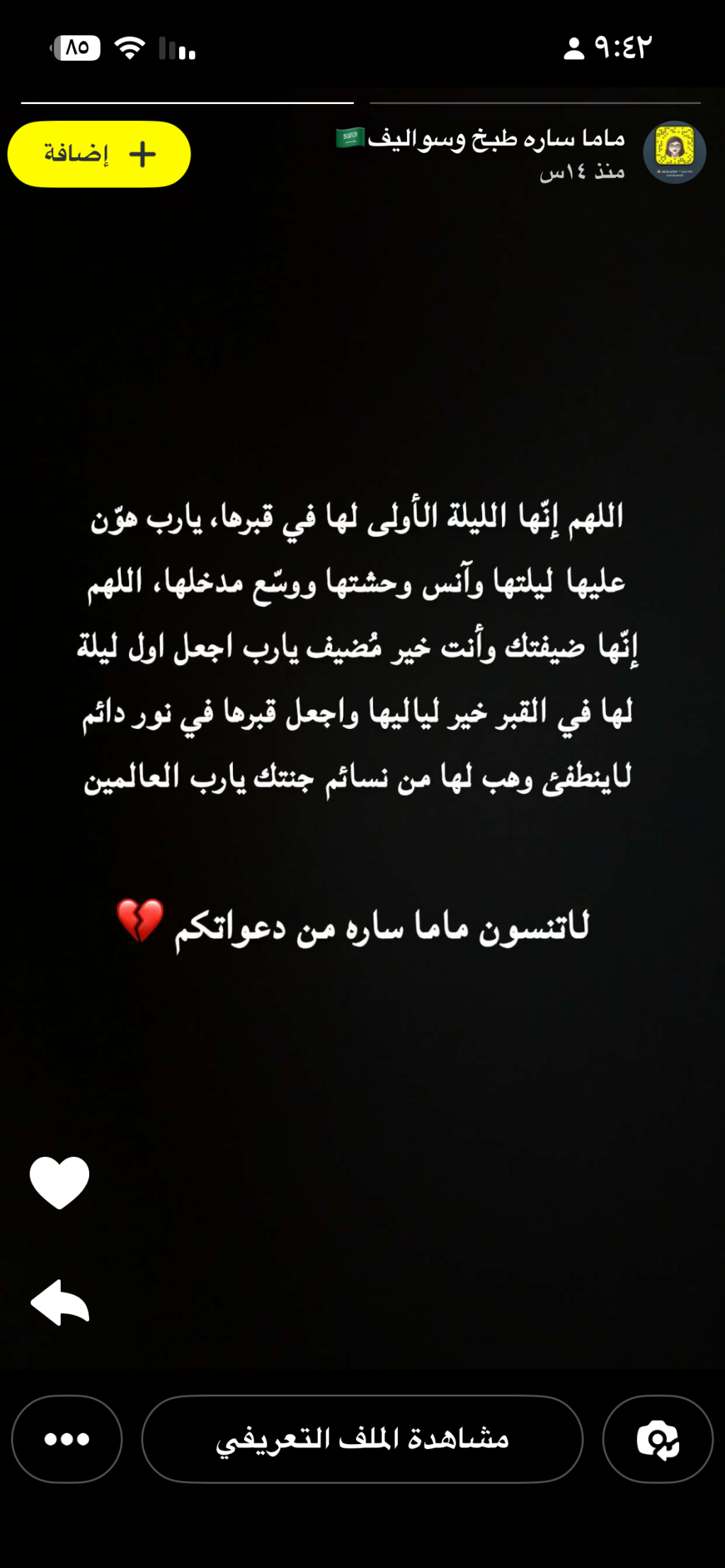The width and height of the screenshot is (725, 1568).
Task: Open the camera remix button
Action: (x=658, y=1439)
